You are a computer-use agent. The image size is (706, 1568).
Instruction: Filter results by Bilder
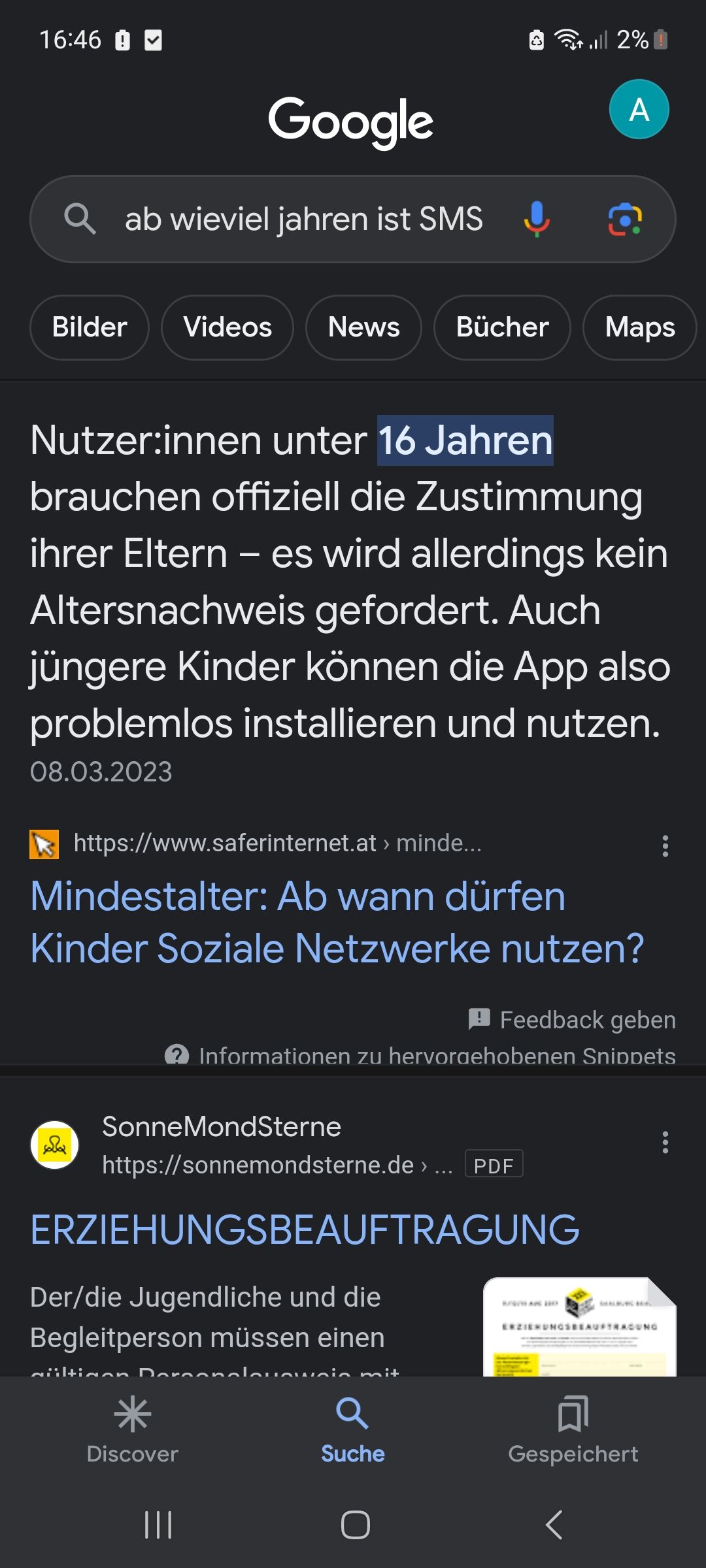coord(90,327)
